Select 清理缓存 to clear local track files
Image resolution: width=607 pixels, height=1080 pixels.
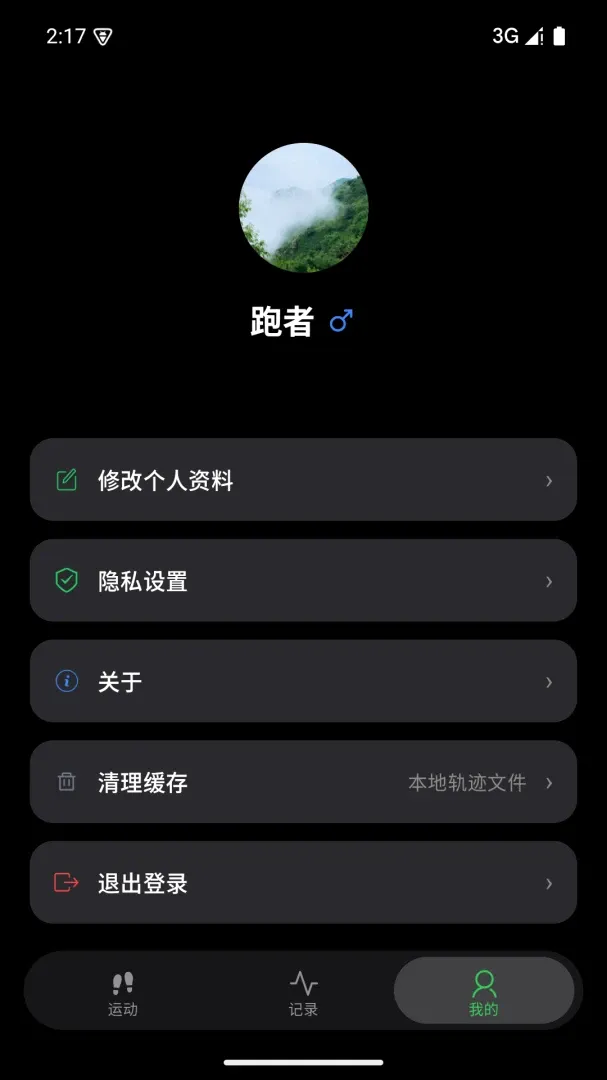[x=303, y=781]
